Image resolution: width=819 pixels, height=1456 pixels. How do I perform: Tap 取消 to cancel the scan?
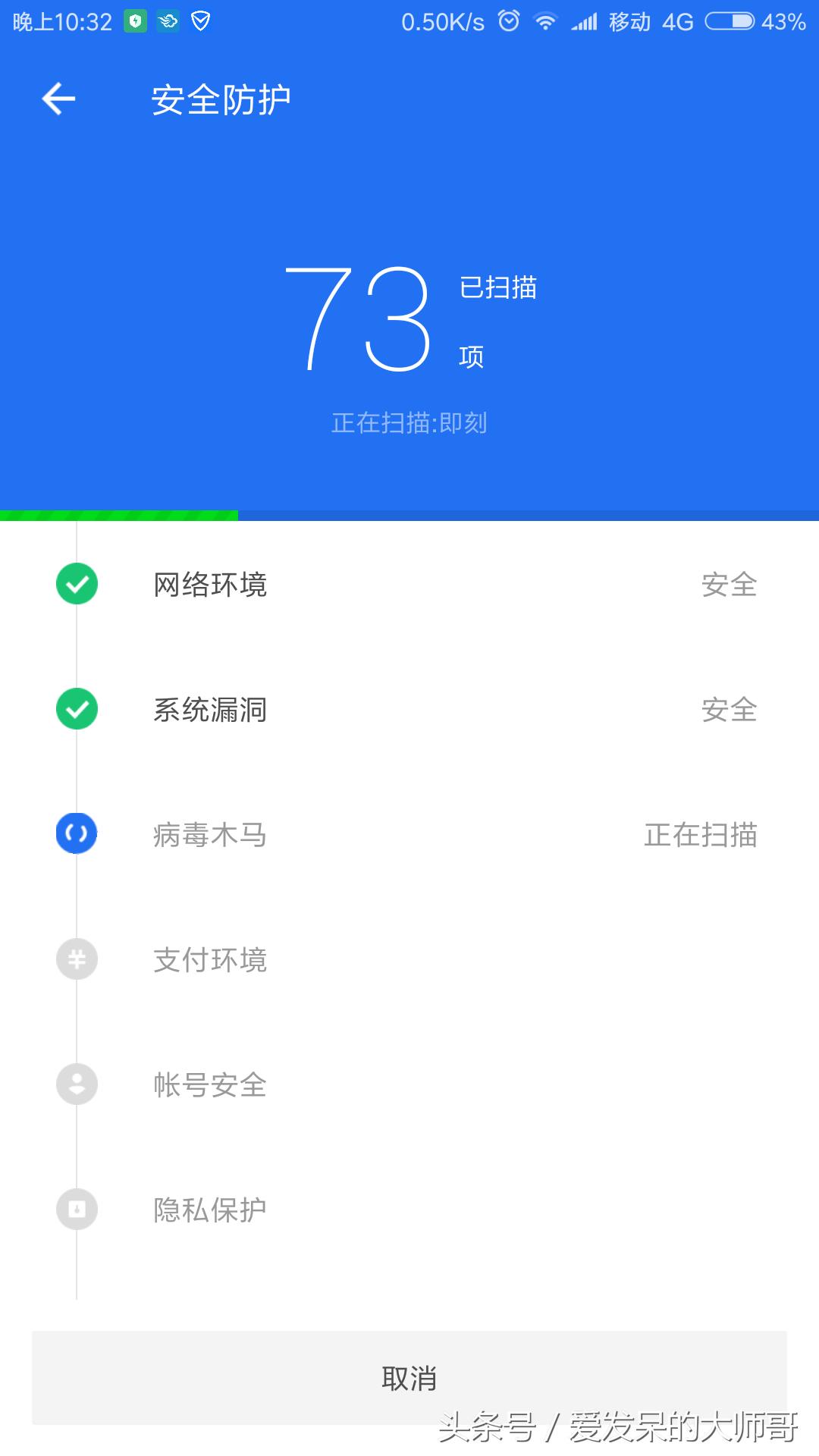pos(409,1377)
